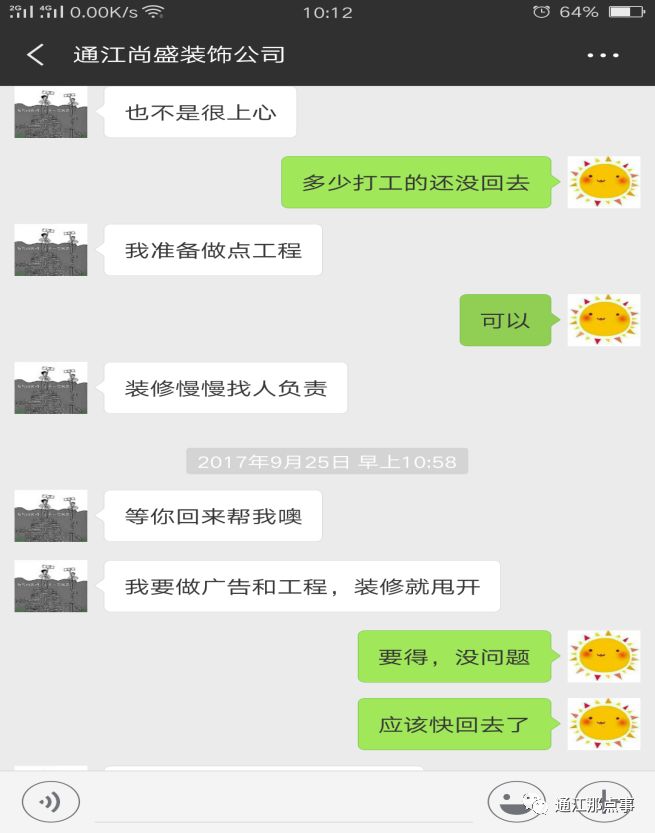Screen dimensions: 655x833
Task: Open contact avatar beside 我准备做点工程
Action: (51, 250)
